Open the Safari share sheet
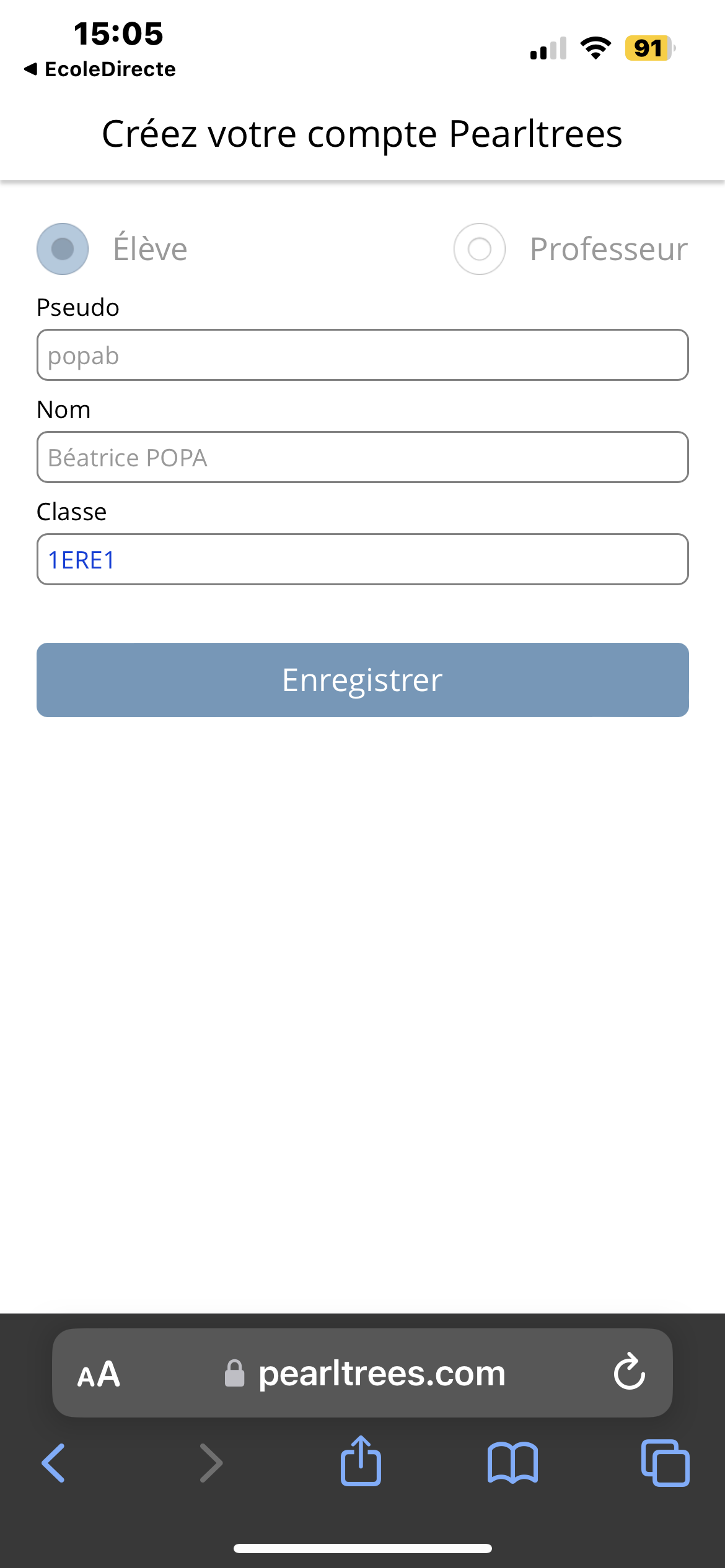 click(361, 1461)
